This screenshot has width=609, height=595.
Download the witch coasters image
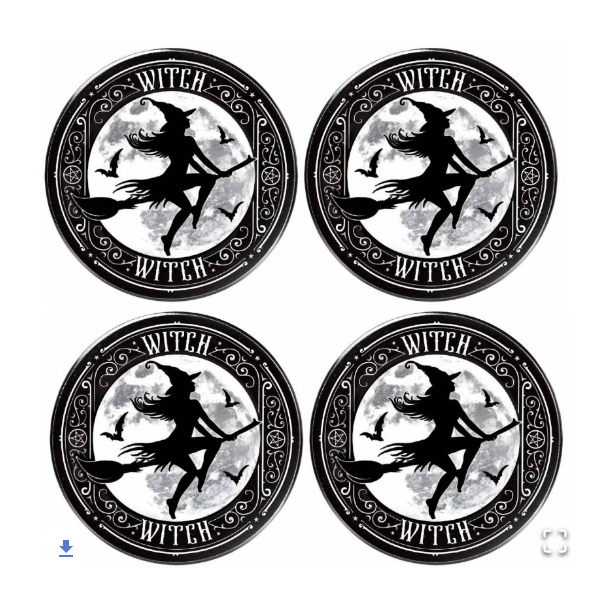click(66, 548)
